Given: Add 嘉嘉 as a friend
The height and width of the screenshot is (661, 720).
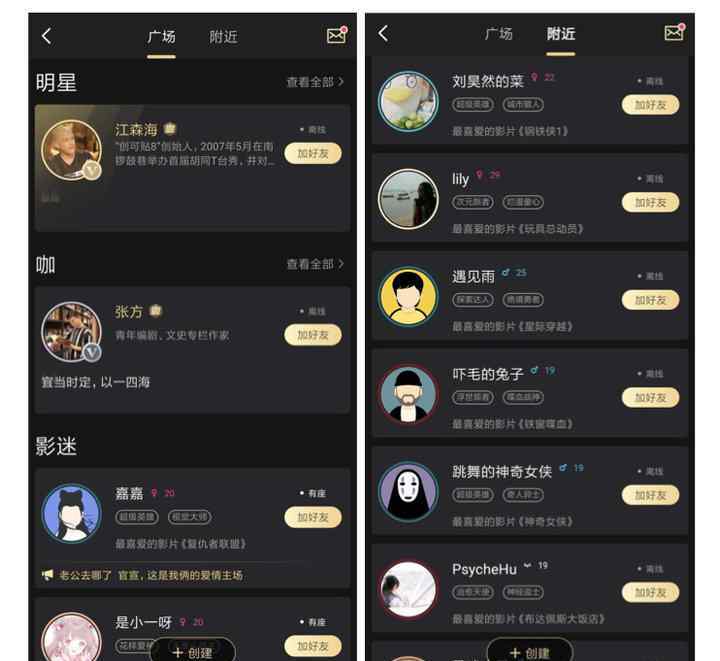Looking at the screenshot, I should click(x=312, y=517).
